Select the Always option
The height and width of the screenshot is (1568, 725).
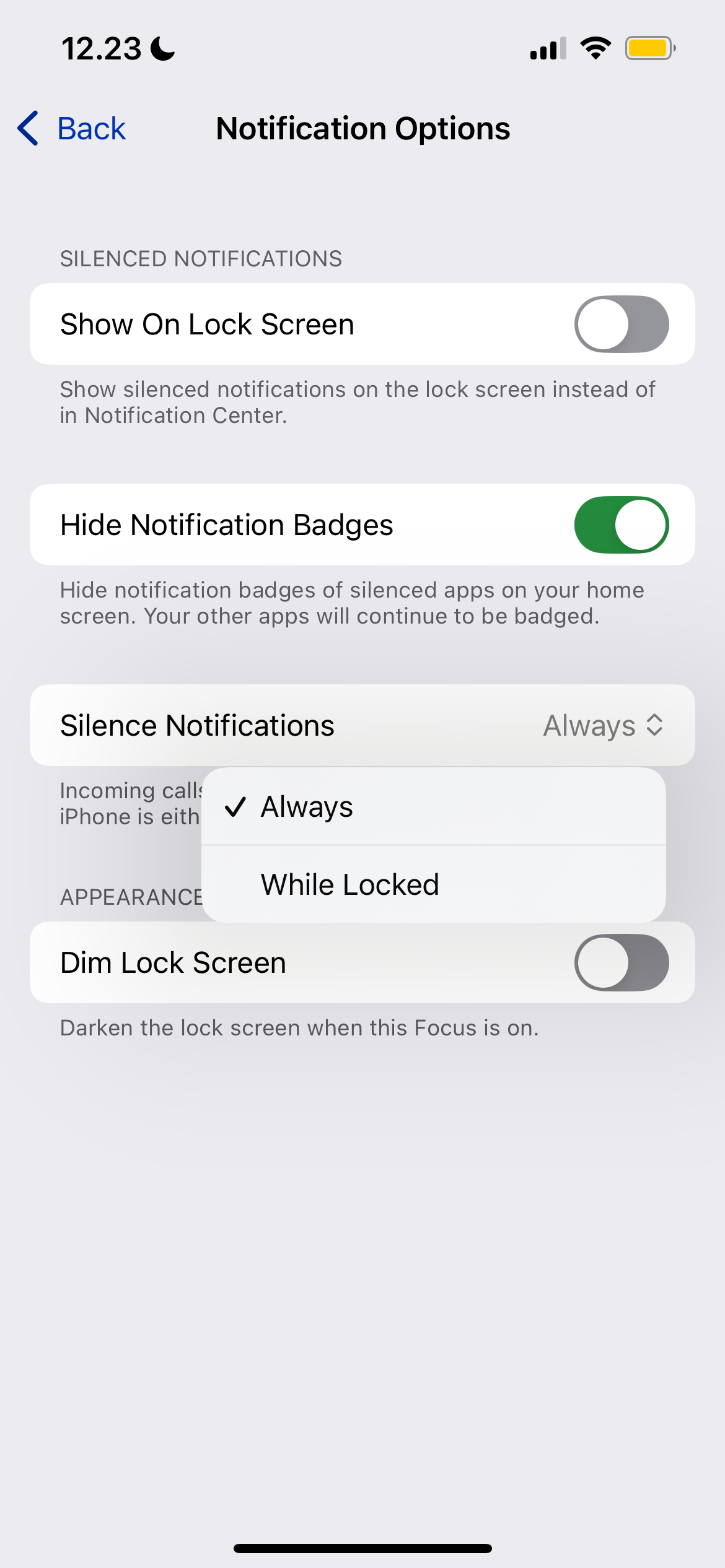pos(433,806)
